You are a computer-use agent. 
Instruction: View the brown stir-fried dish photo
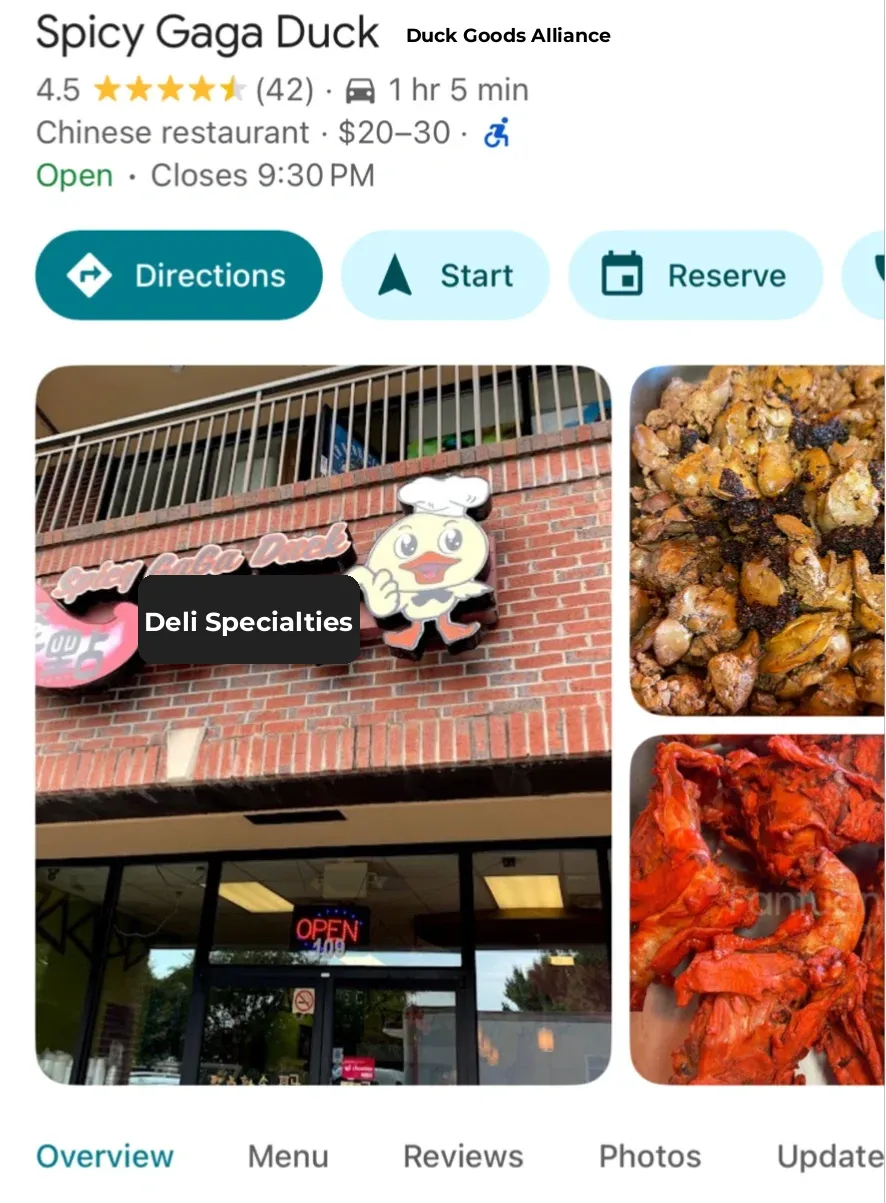[757, 540]
